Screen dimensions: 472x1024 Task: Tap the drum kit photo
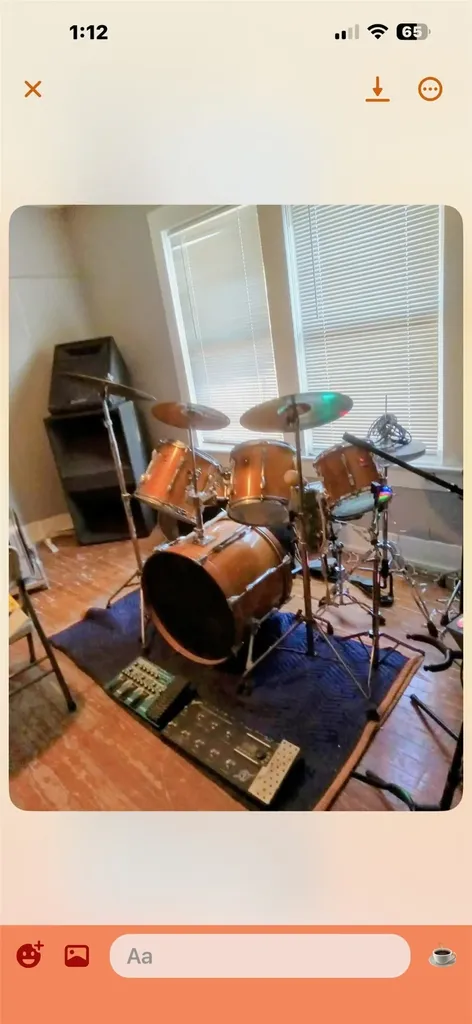(236, 507)
